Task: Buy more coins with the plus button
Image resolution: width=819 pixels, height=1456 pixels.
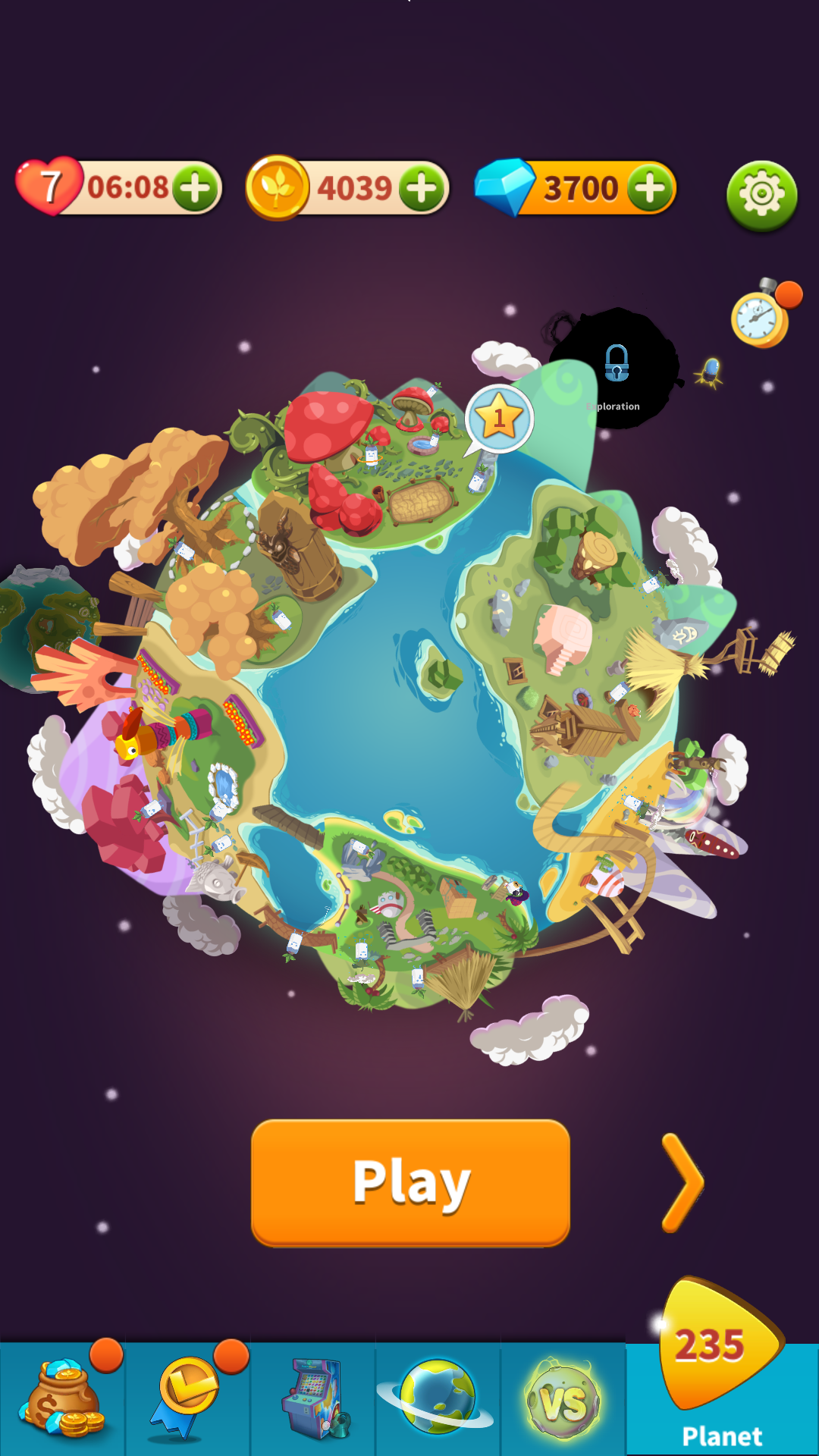Action: pyautogui.click(x=422, y=187)
